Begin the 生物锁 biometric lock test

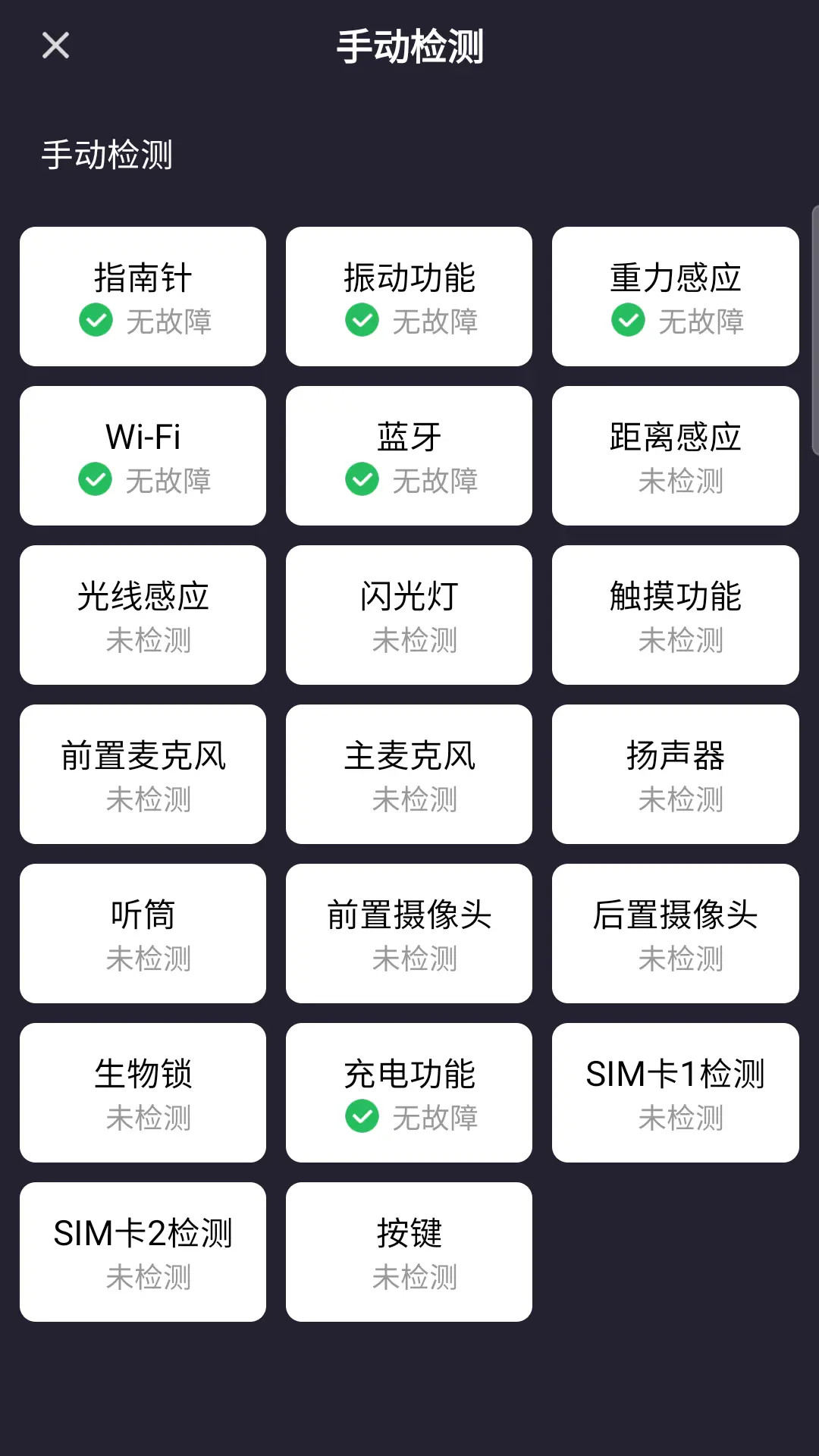143,1092
